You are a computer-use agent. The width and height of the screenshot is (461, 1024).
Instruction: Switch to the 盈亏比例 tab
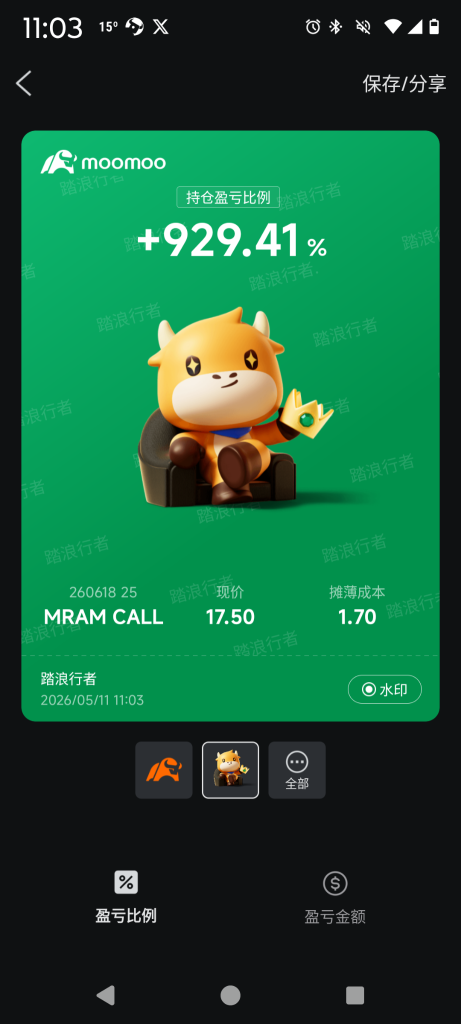tap(126, 897)
